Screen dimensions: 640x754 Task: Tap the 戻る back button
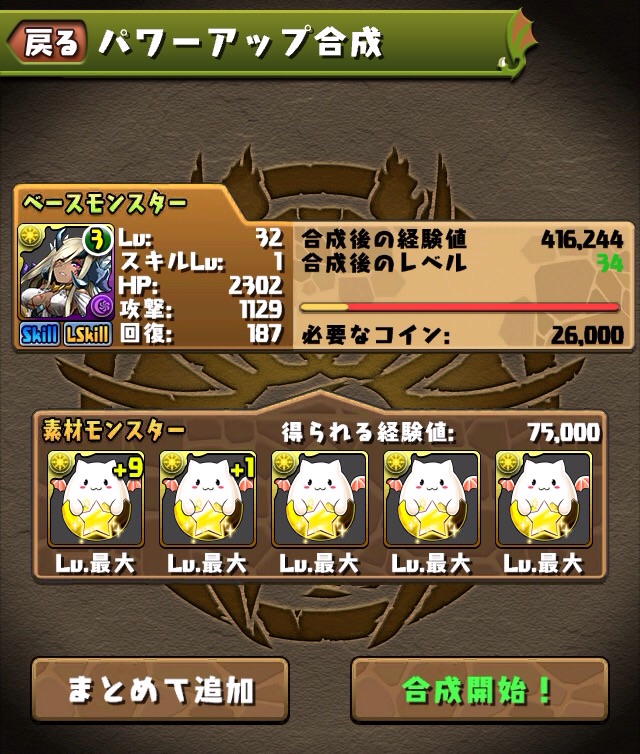(x=46, y=41)
